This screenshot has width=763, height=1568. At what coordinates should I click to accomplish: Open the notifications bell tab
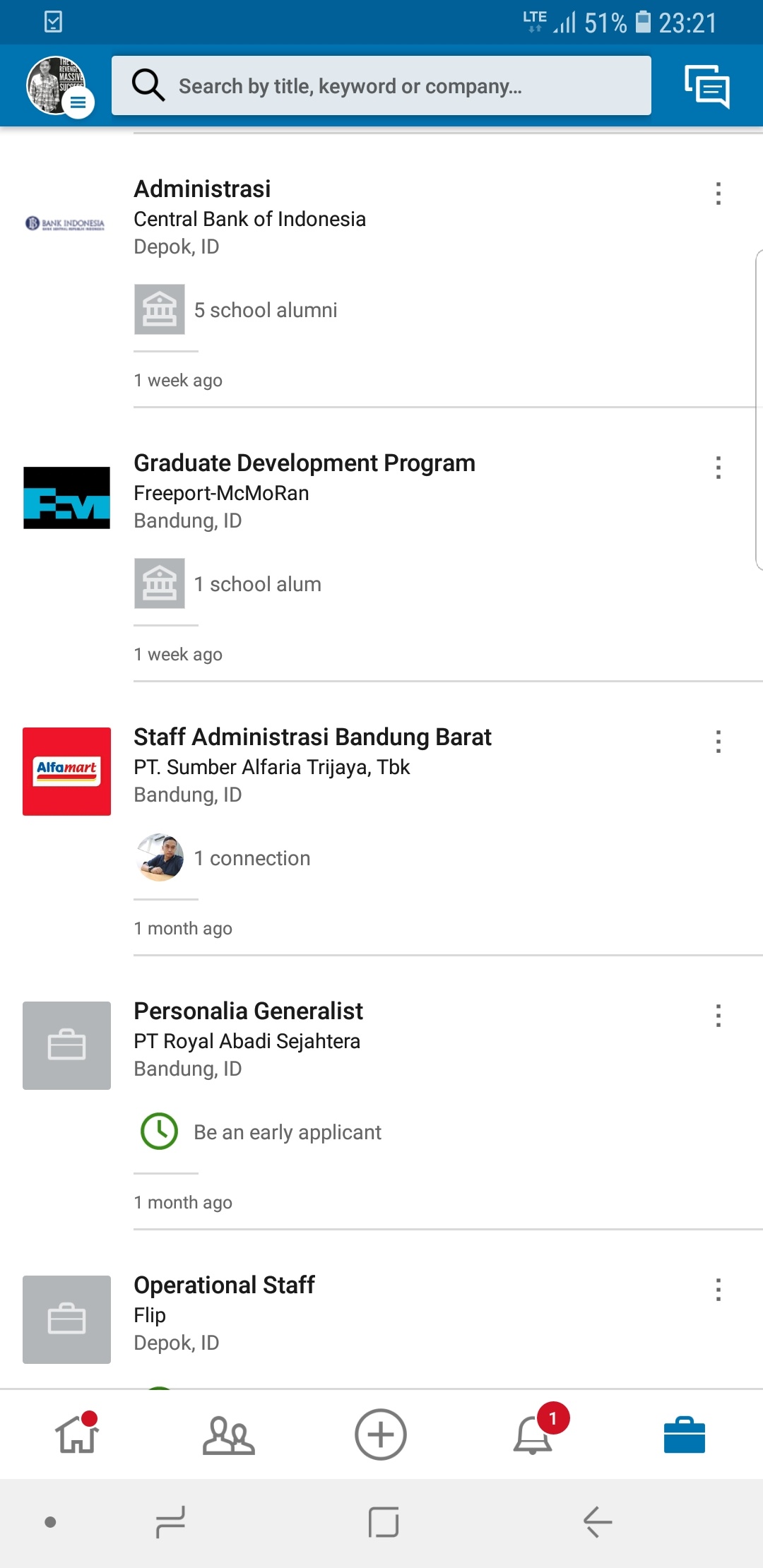[x=533, y=1435]
